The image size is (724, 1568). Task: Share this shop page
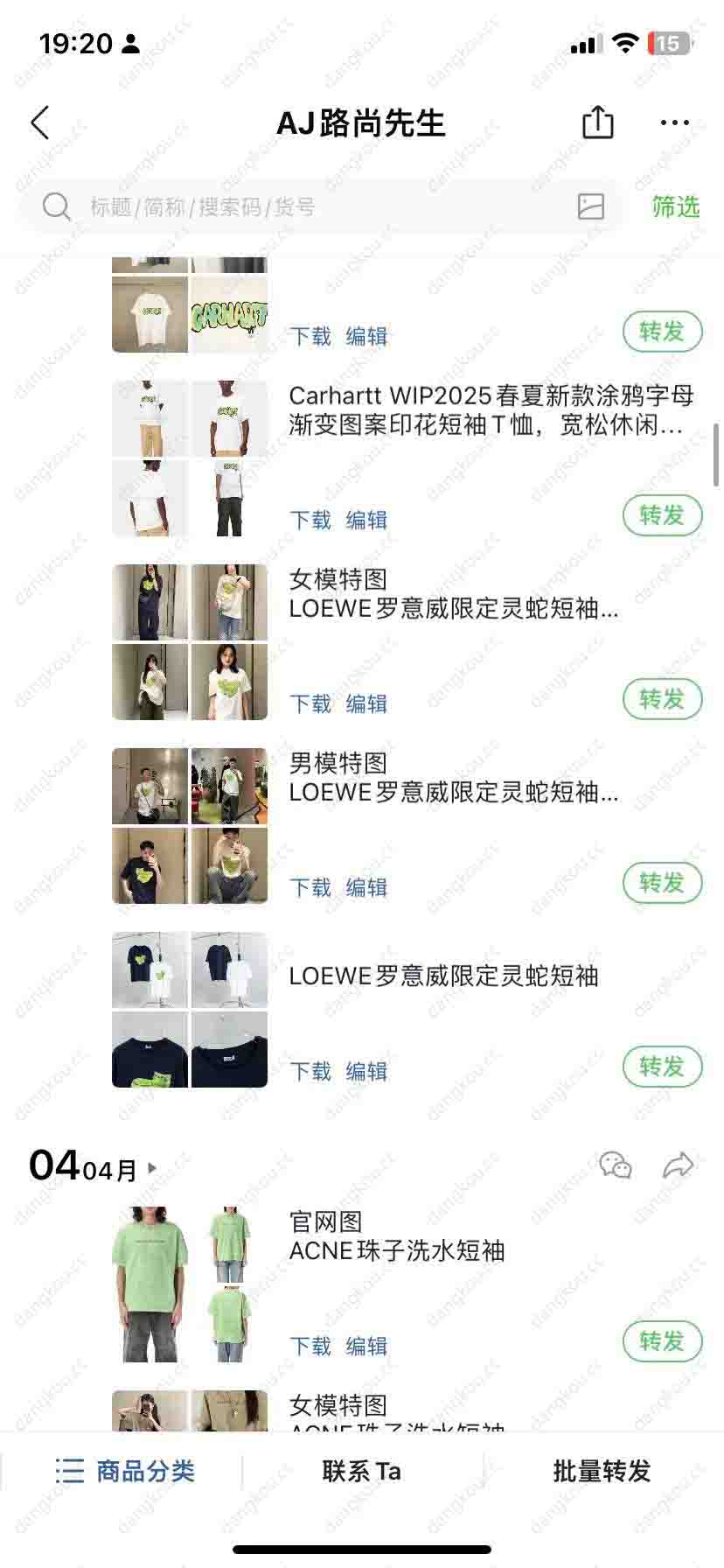point(598,122)
